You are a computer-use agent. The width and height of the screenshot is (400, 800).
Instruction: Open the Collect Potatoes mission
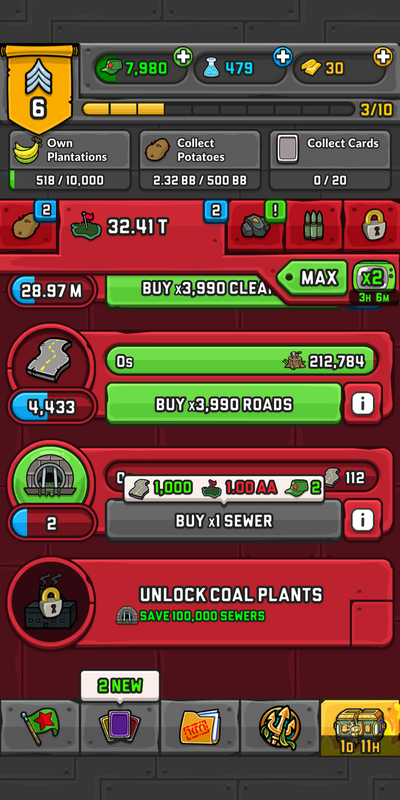[x=200, y=160]
